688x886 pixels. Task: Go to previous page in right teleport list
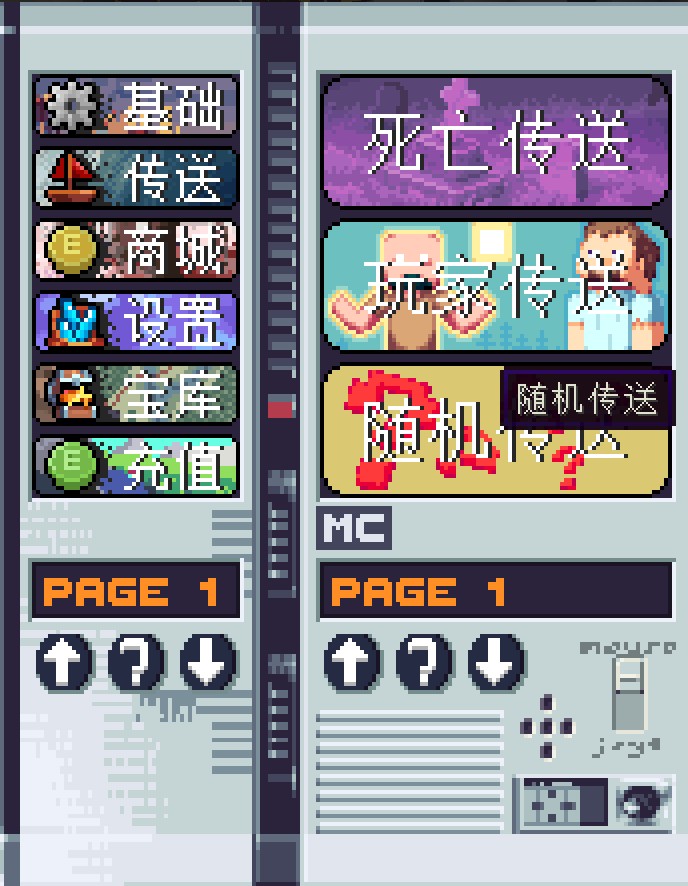pyautogui.click(x=352, y=662)
